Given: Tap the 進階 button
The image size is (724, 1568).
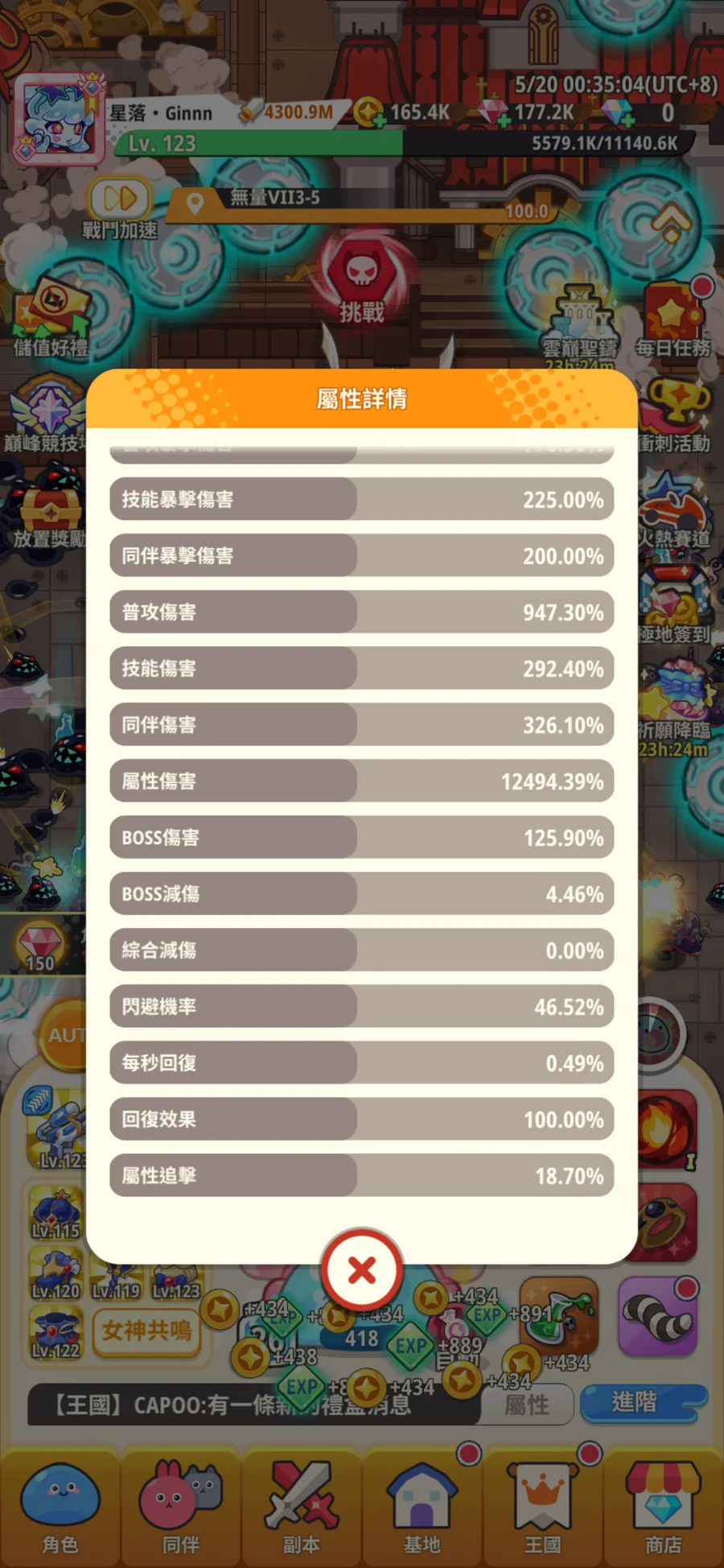Looking at the screenshot, I should point(642,1403).
